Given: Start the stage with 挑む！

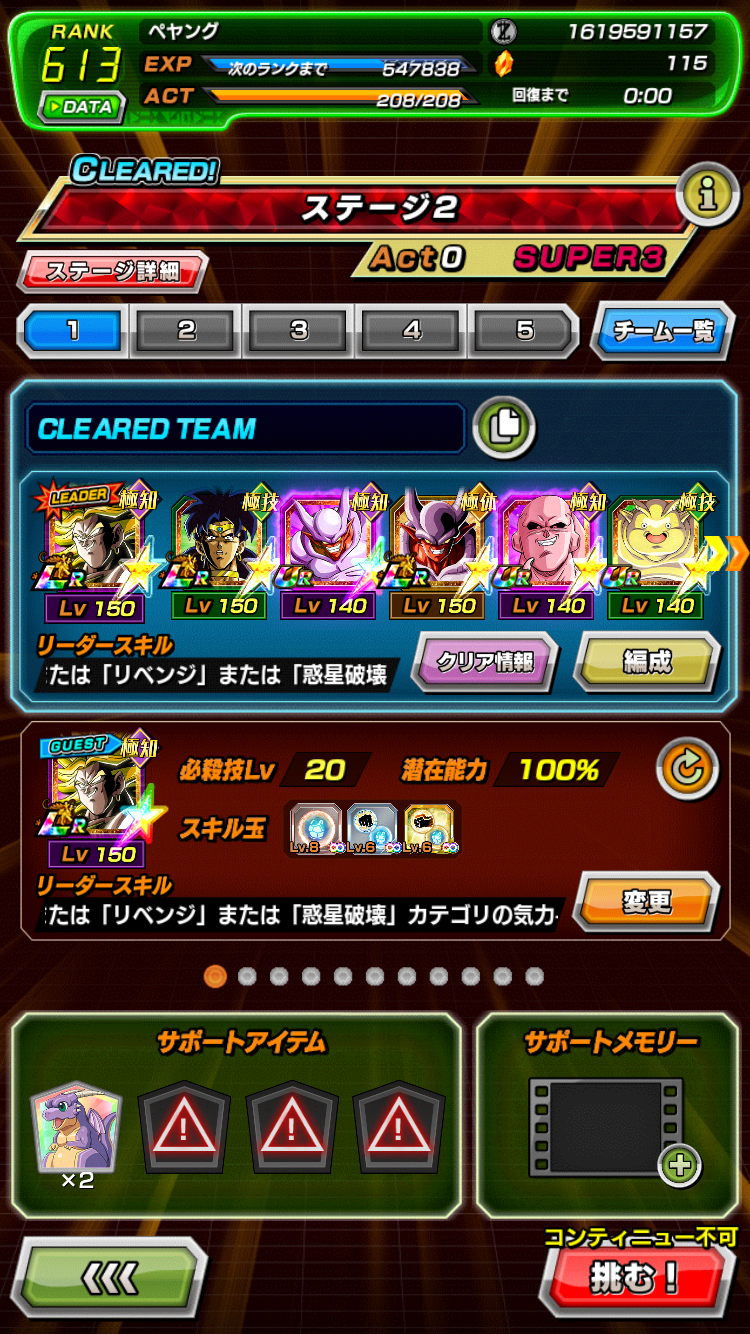Looking at the screenshot, I should pos(635,1279).
